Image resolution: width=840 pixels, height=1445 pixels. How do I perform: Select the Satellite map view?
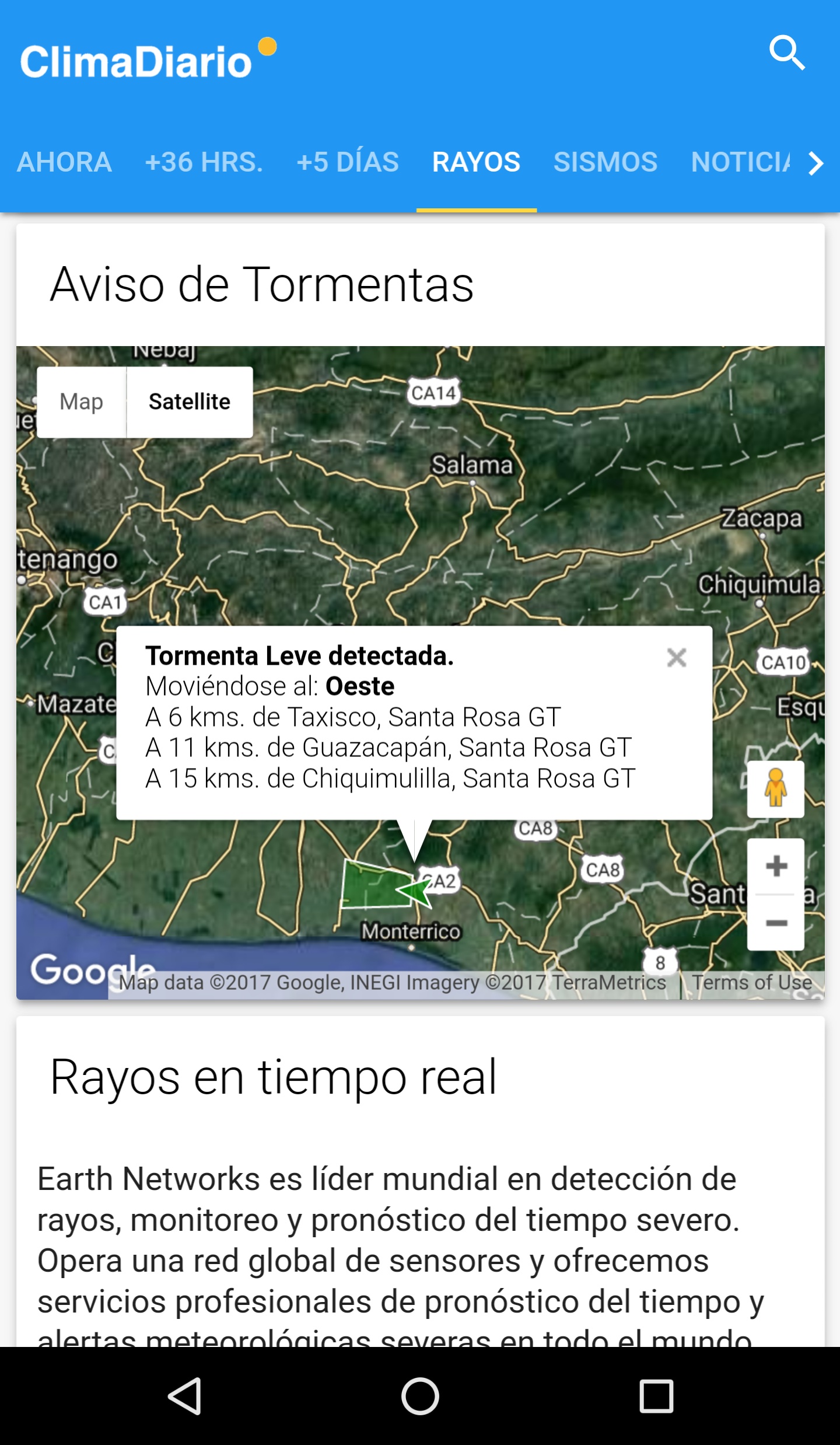pyautogui.click(x=190, y=402)
